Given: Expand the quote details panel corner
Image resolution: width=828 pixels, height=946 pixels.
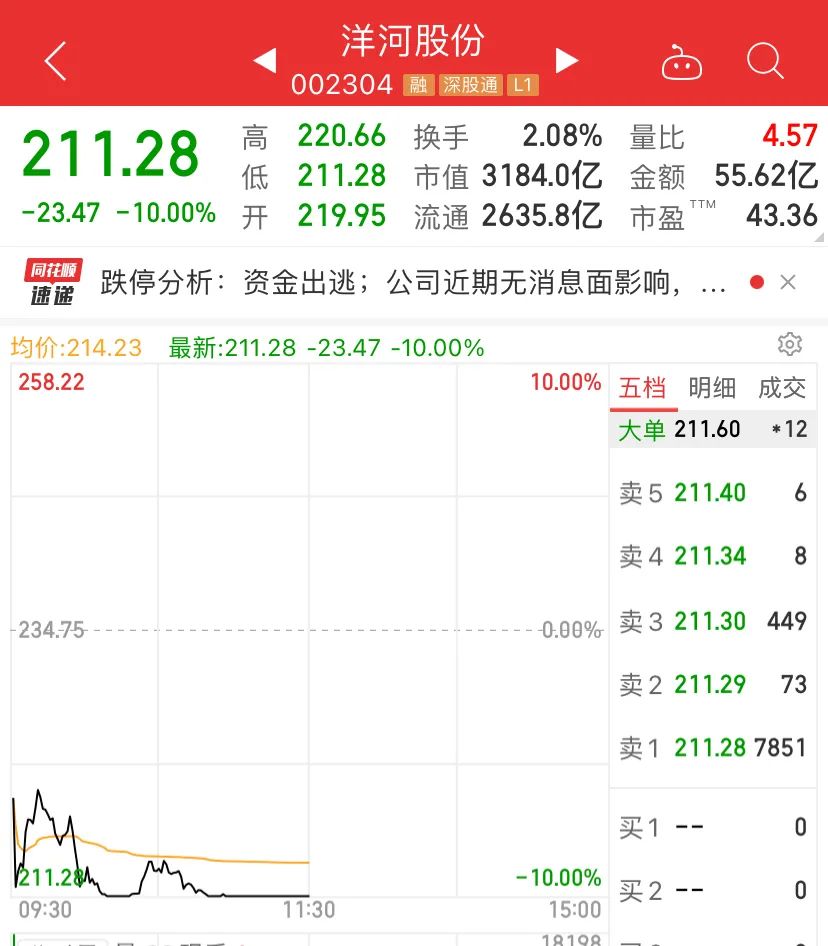Looking at the screenshot, I should (x=819, y=237).
